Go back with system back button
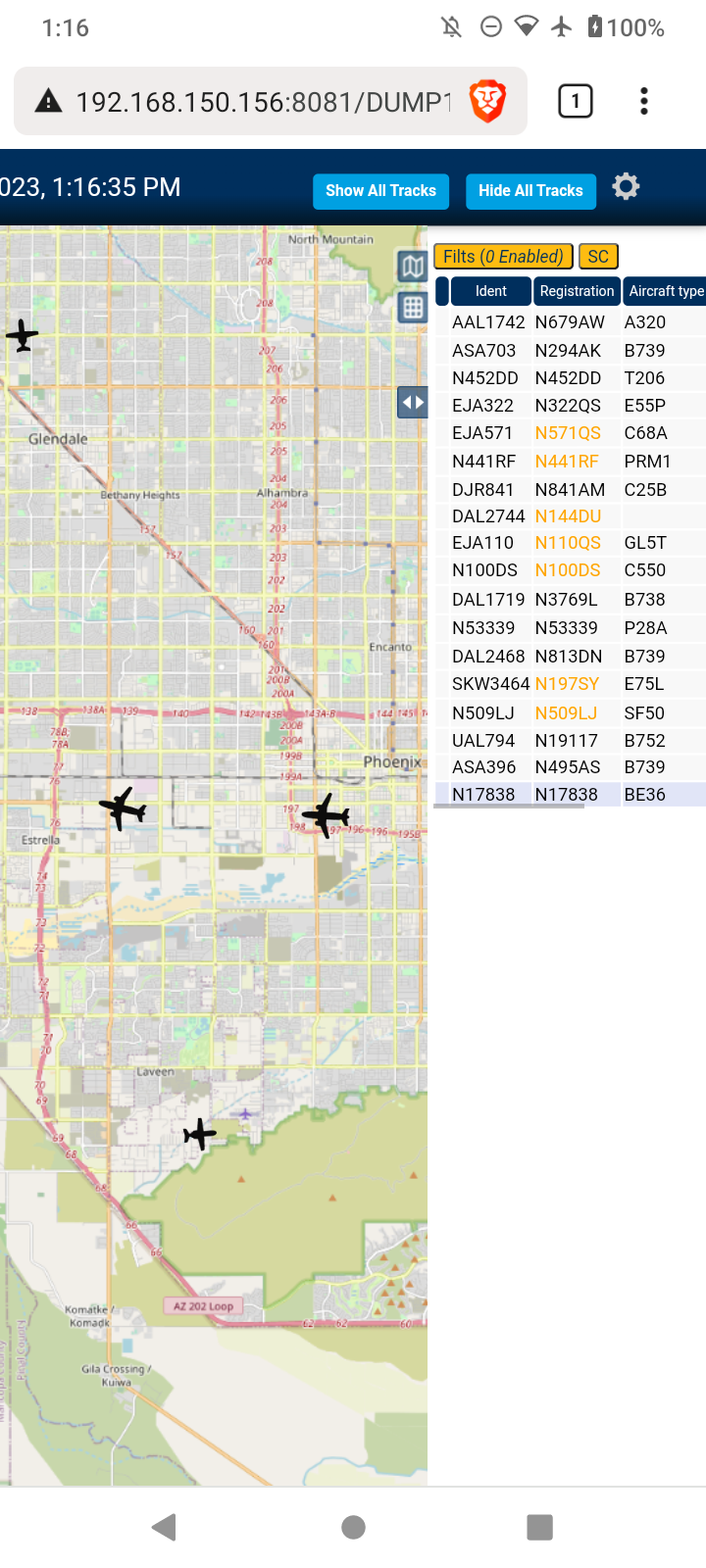This screenshot has height=1568, width=706. pyautogui.click(x=164, y=1526)
